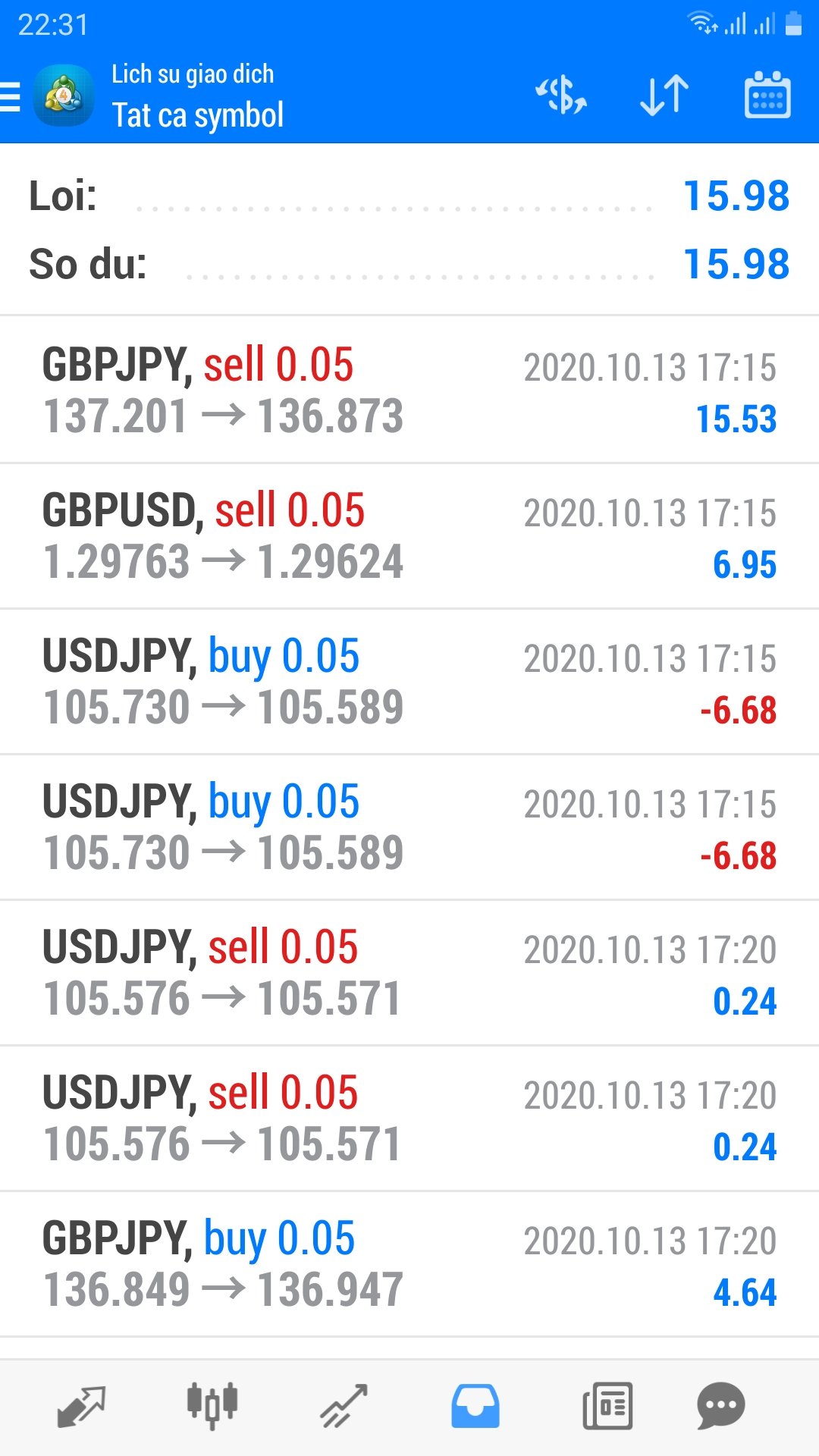View the GBPJPY buy 0.05 trade

click(x=409, y=1263)
